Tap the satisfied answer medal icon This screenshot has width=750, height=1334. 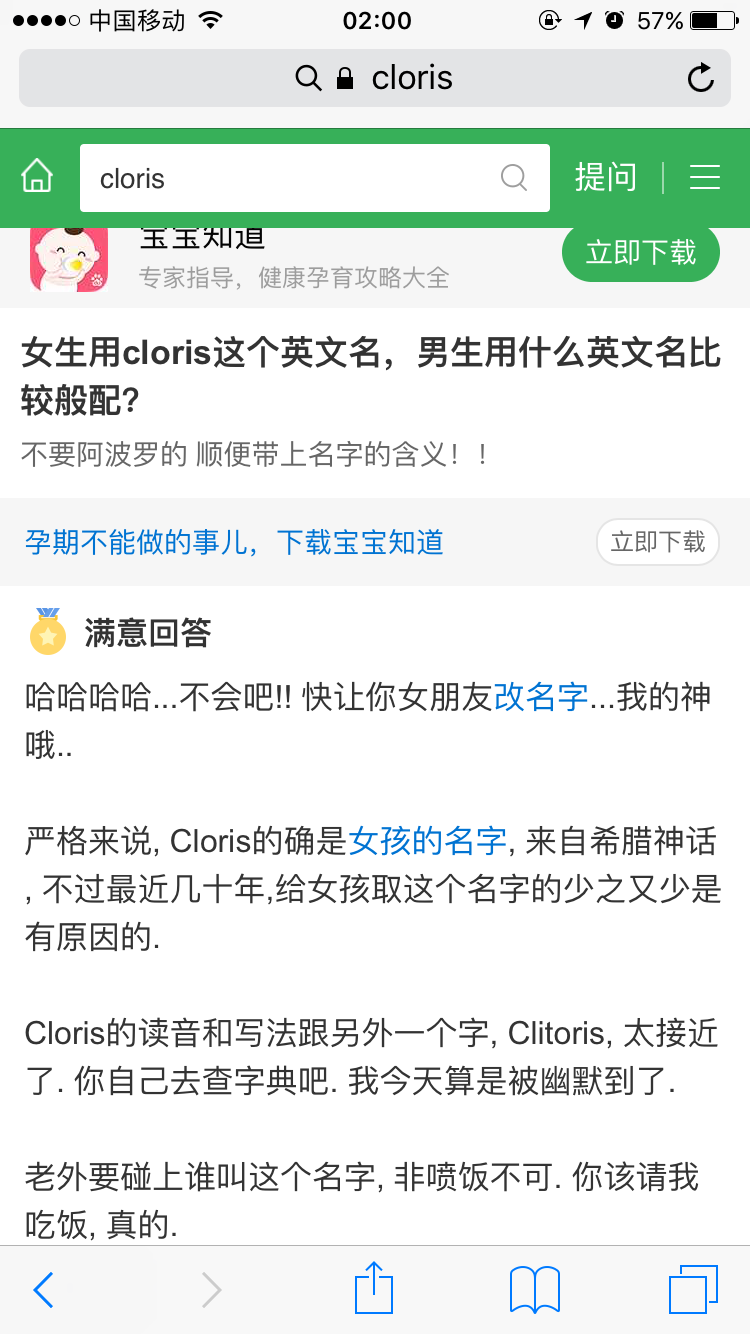(46, 633)
